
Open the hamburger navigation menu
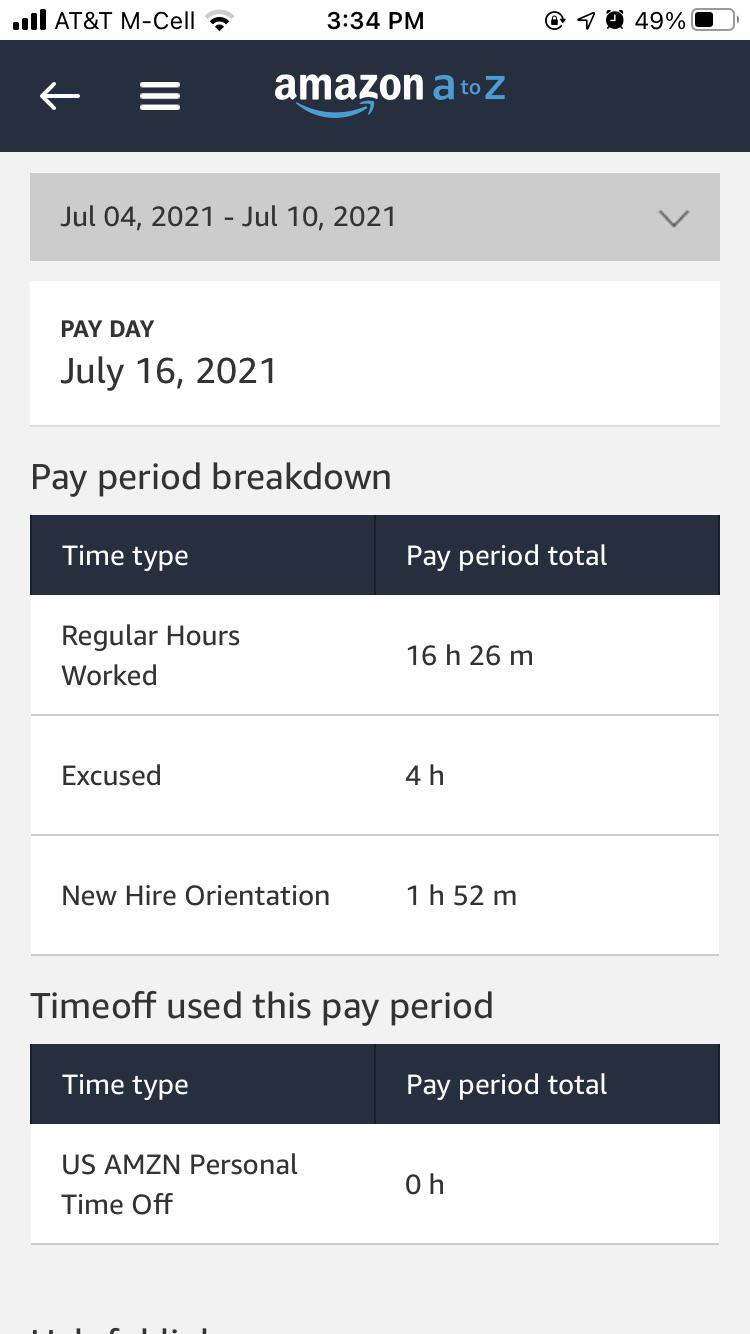pos(159,96)
